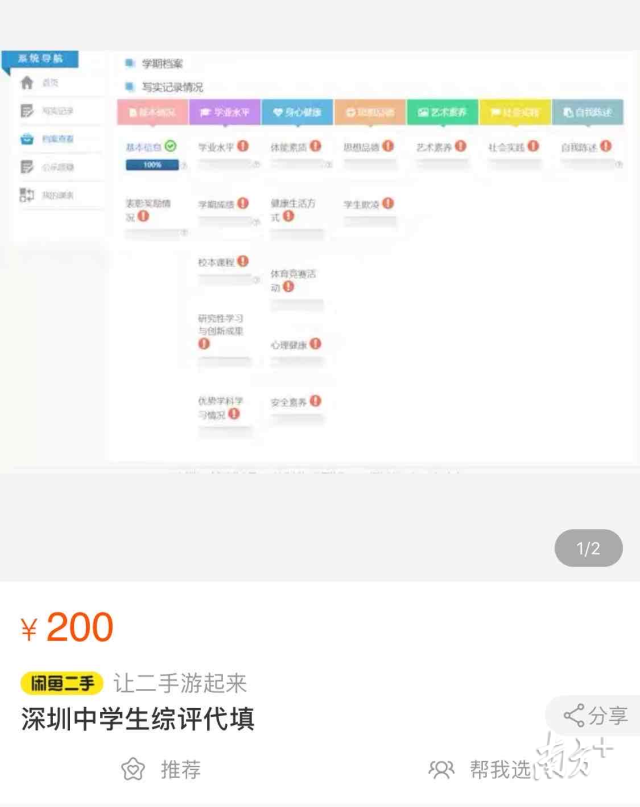Open the 帮我选 option

(x=482, y=769)
